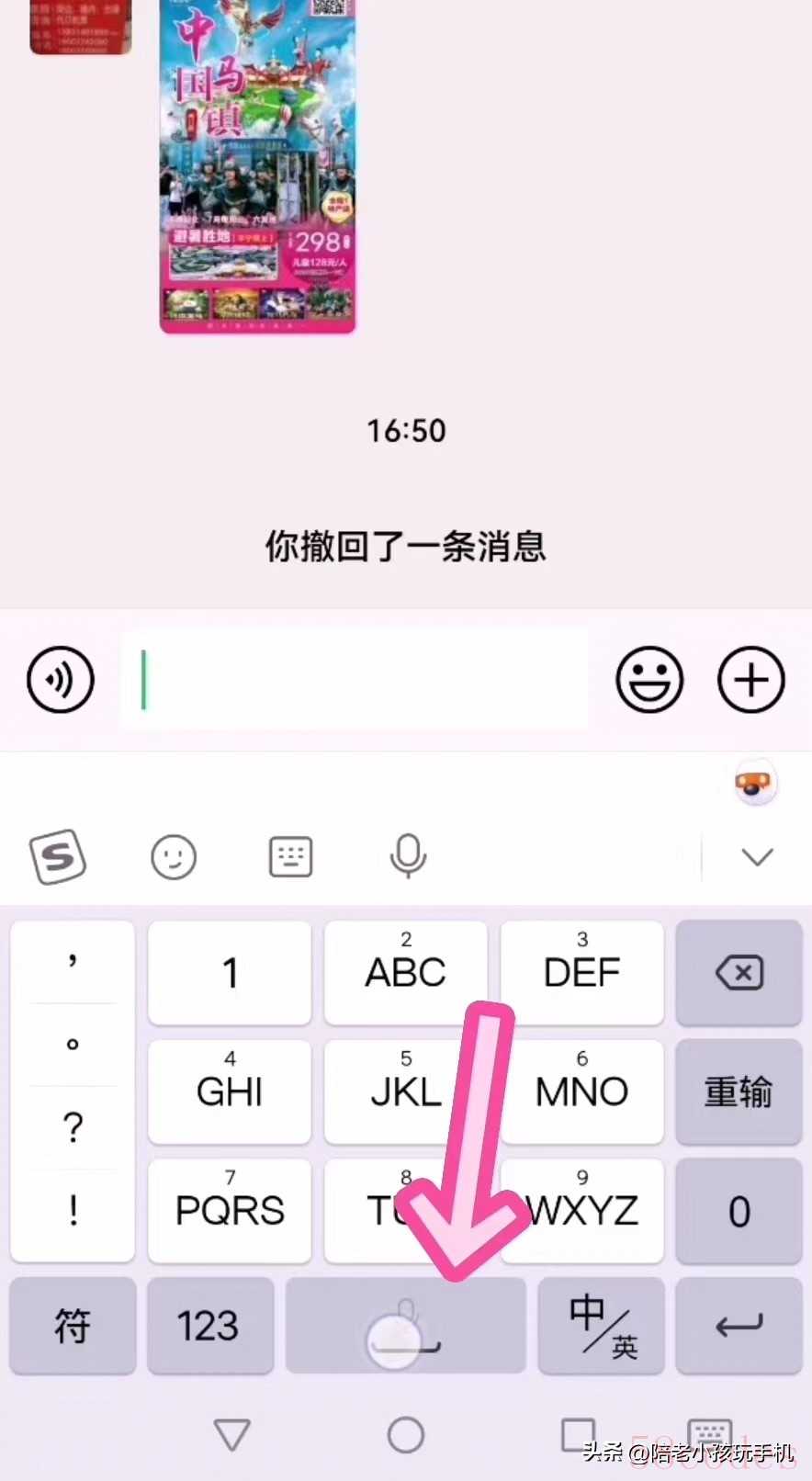Open Sogou keyboard settings logo

58,856
